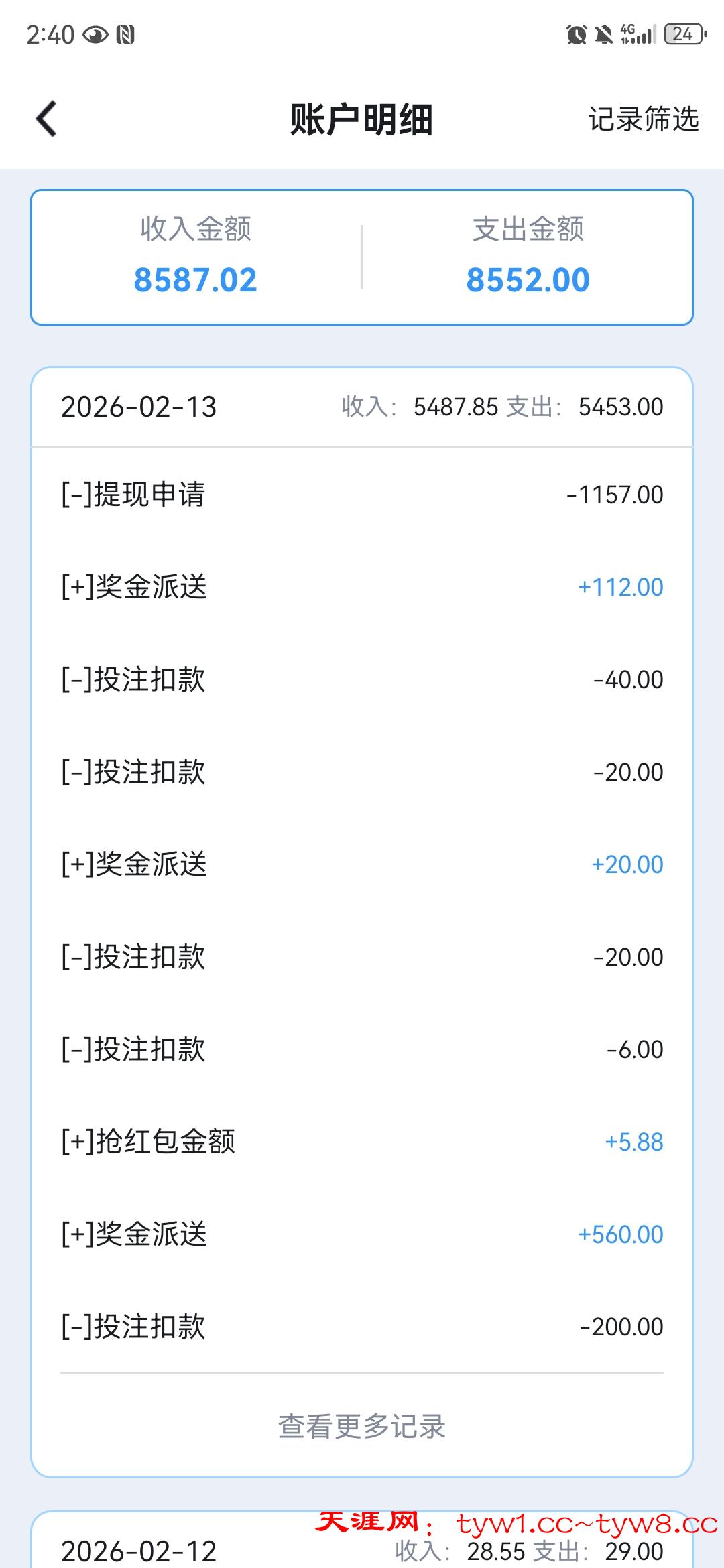Tap the 账户明细 title

point(362,119)
